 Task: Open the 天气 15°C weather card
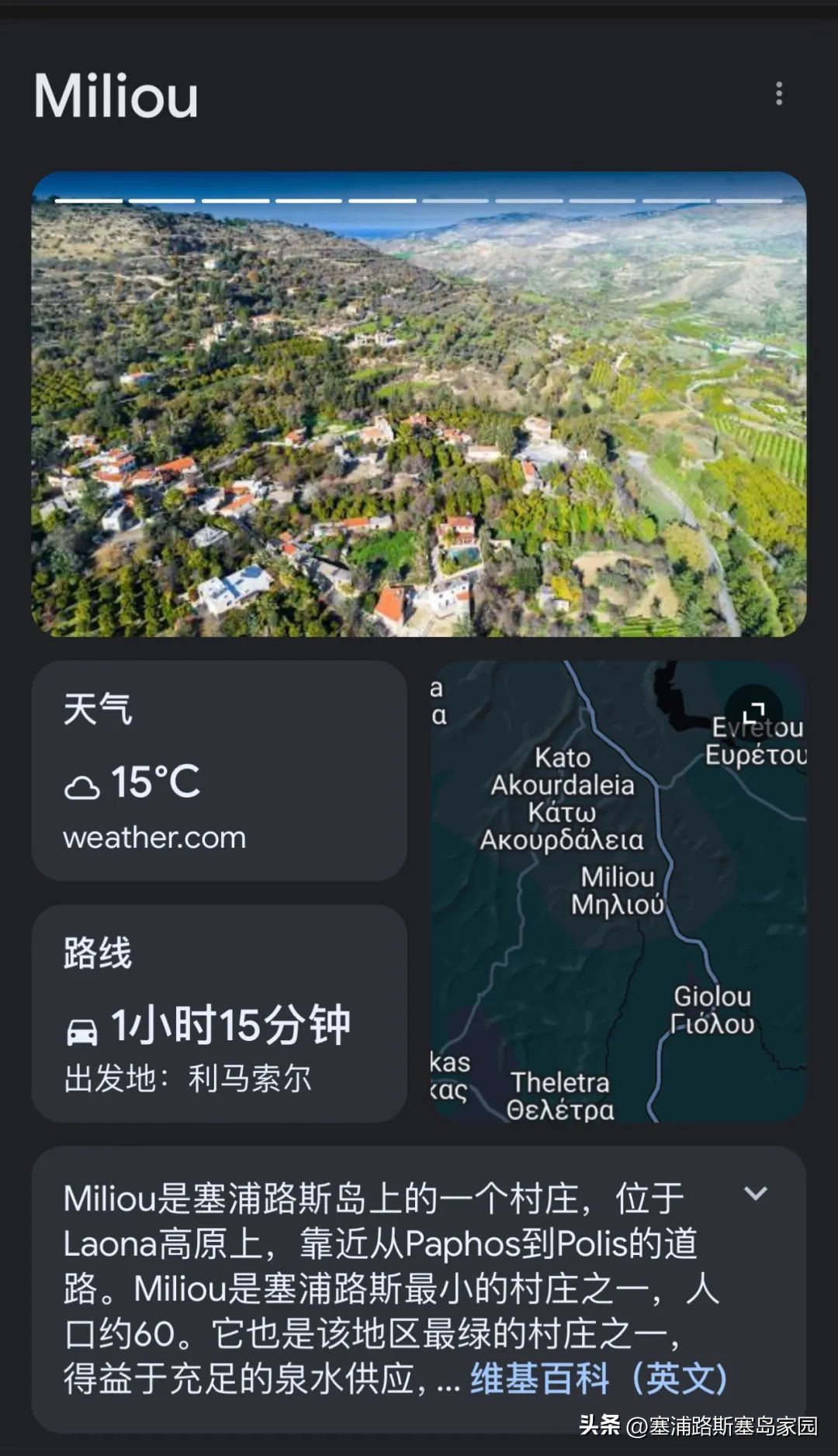219,770
